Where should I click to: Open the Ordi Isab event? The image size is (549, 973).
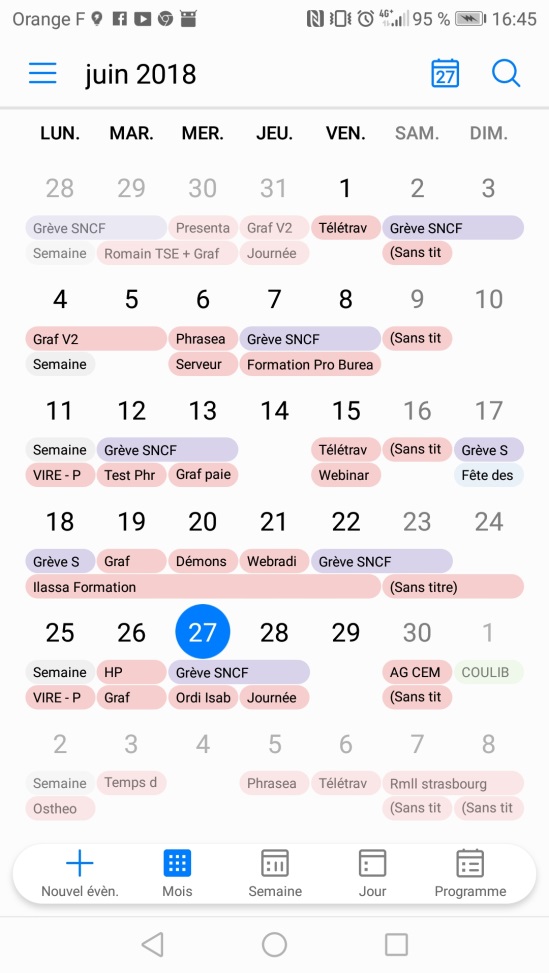coord(203,697)
